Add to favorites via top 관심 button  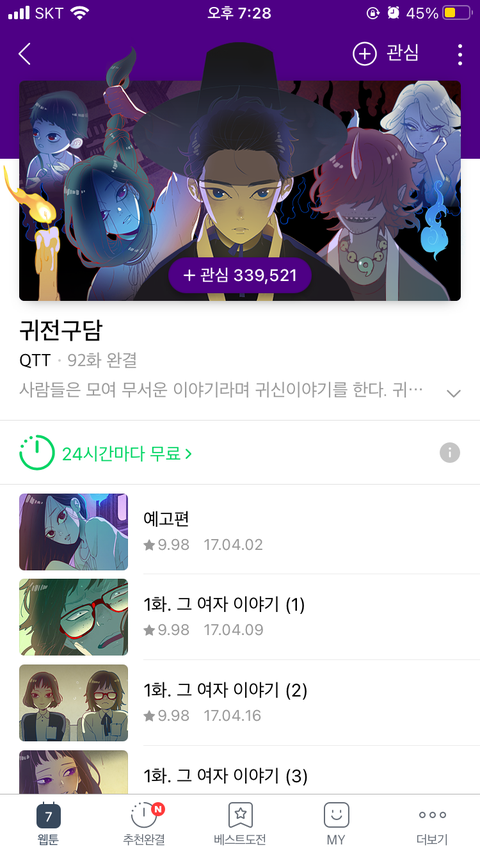[x=386, y=53]
